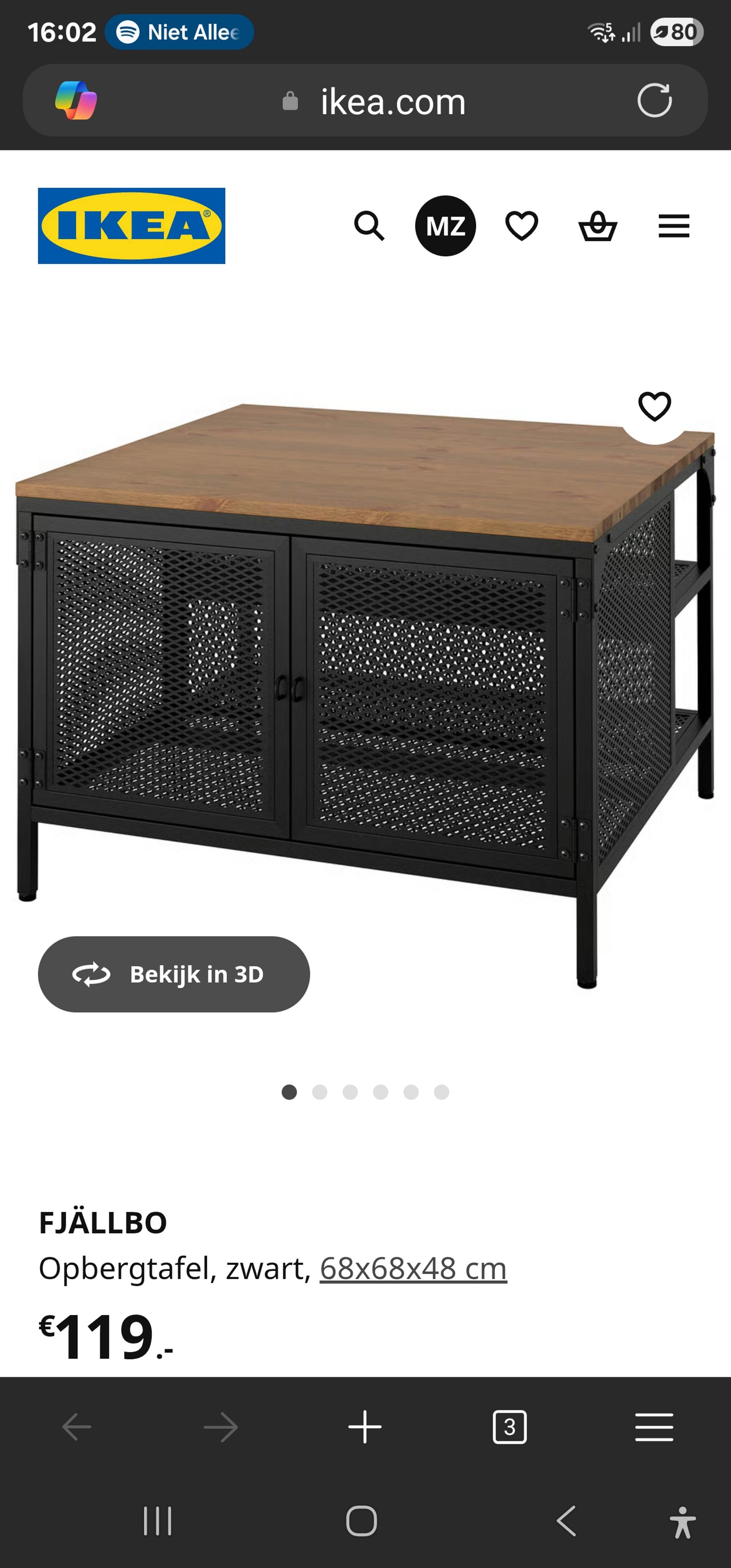
Task: Save FJÄLLBO table to favorites
Action: click(654, 407)
